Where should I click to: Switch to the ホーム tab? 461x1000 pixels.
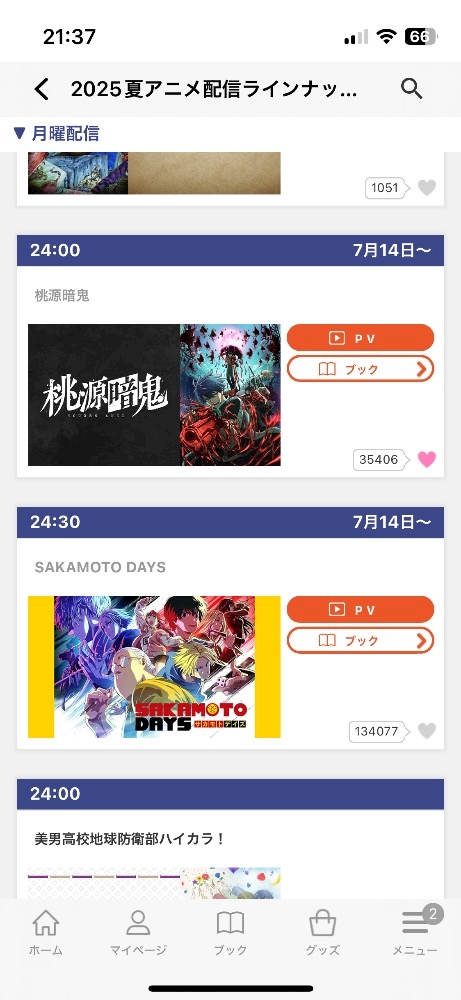(46, 932)
